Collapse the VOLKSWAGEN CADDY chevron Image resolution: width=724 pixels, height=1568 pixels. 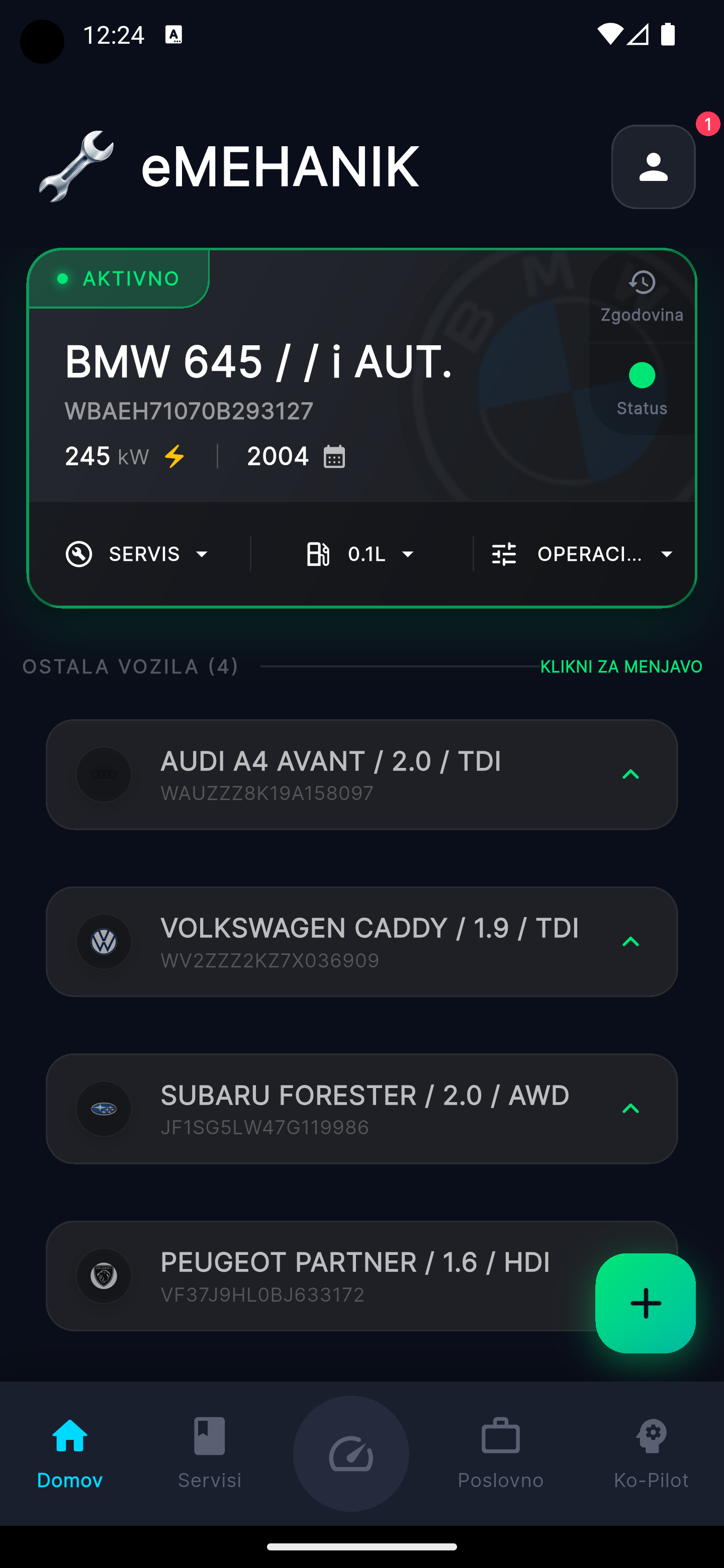tap(631, 942)
